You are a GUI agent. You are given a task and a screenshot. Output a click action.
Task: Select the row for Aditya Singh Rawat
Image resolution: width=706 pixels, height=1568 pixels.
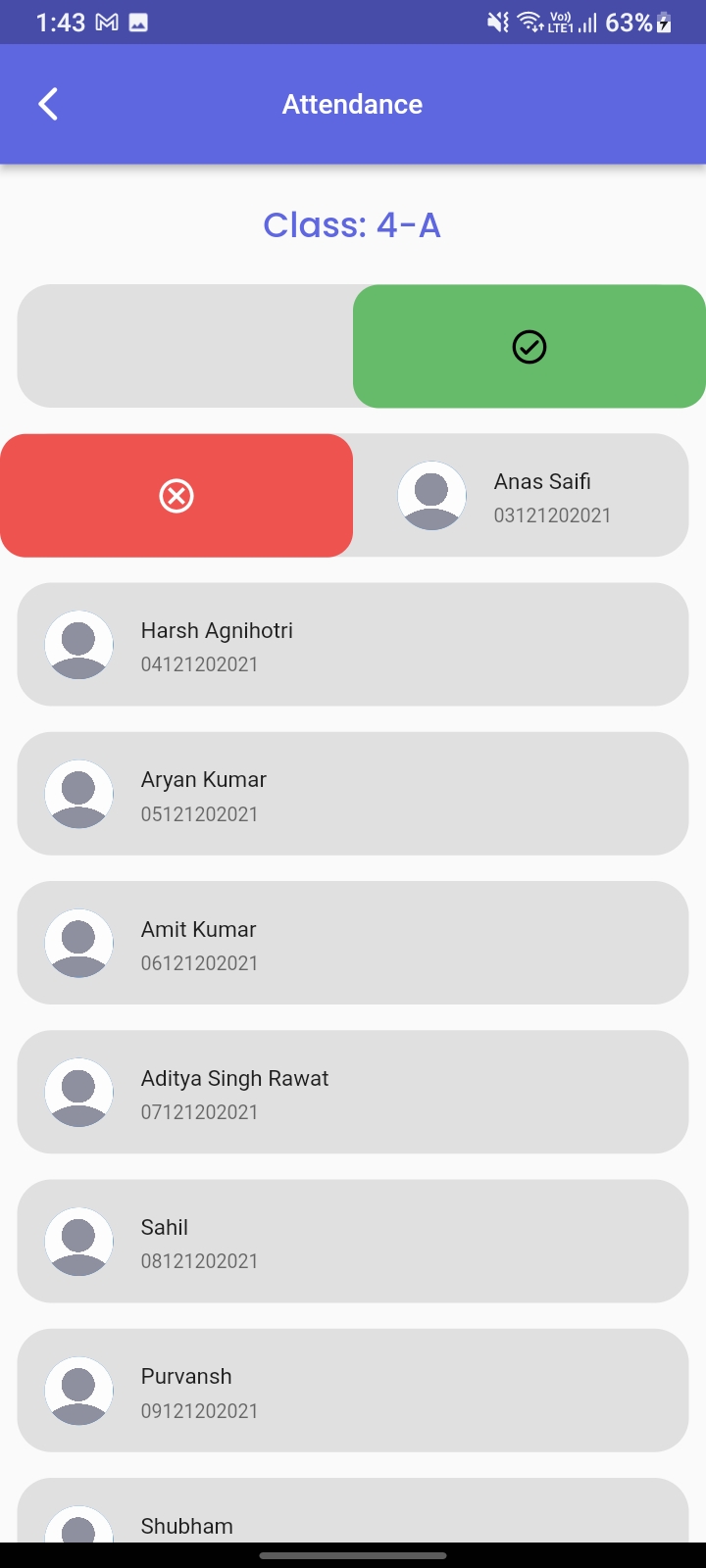[353, 1092]
